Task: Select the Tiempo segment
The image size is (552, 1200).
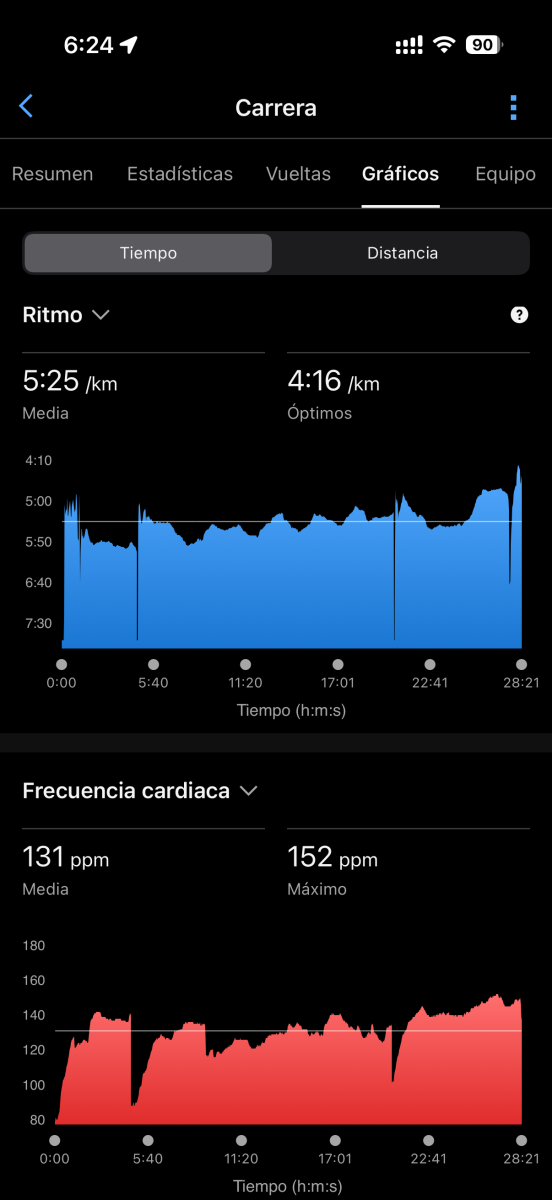Action: pyautogui.click(x=148, y=253)
